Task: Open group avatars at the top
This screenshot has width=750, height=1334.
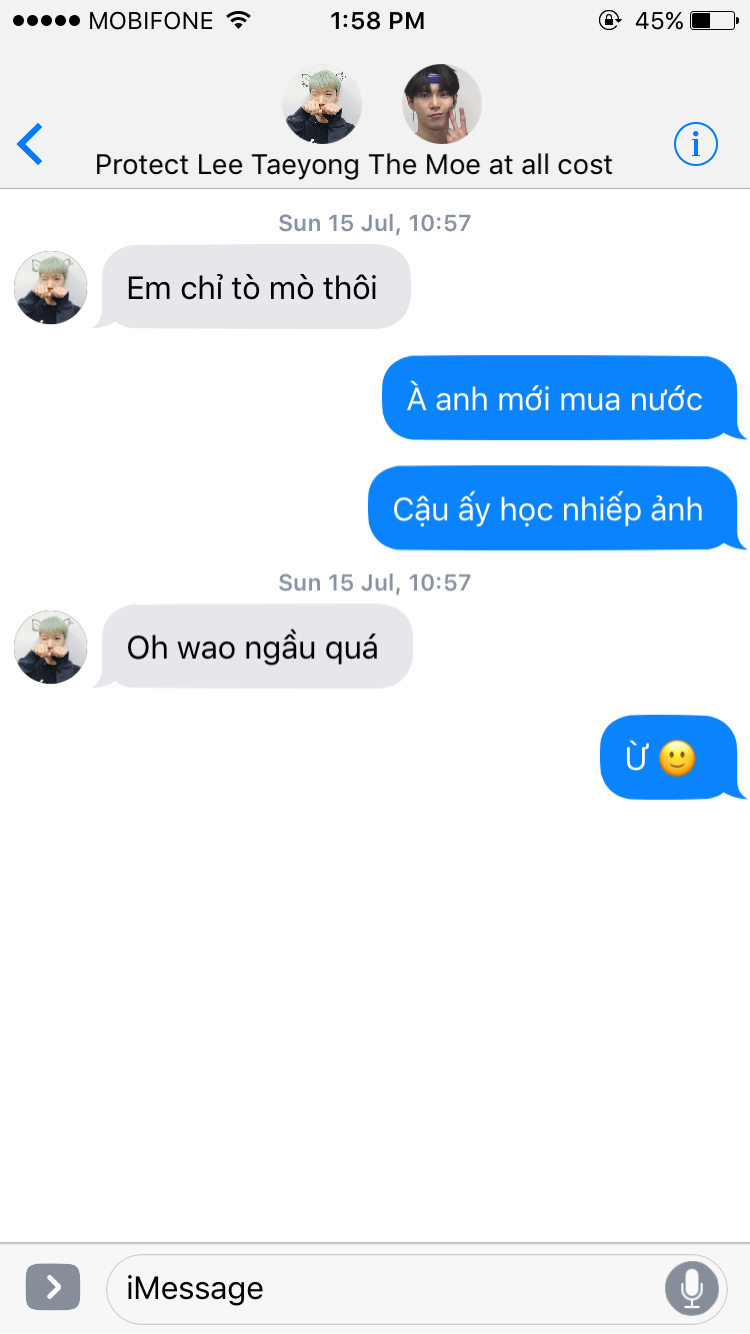Action: [381, 105]
